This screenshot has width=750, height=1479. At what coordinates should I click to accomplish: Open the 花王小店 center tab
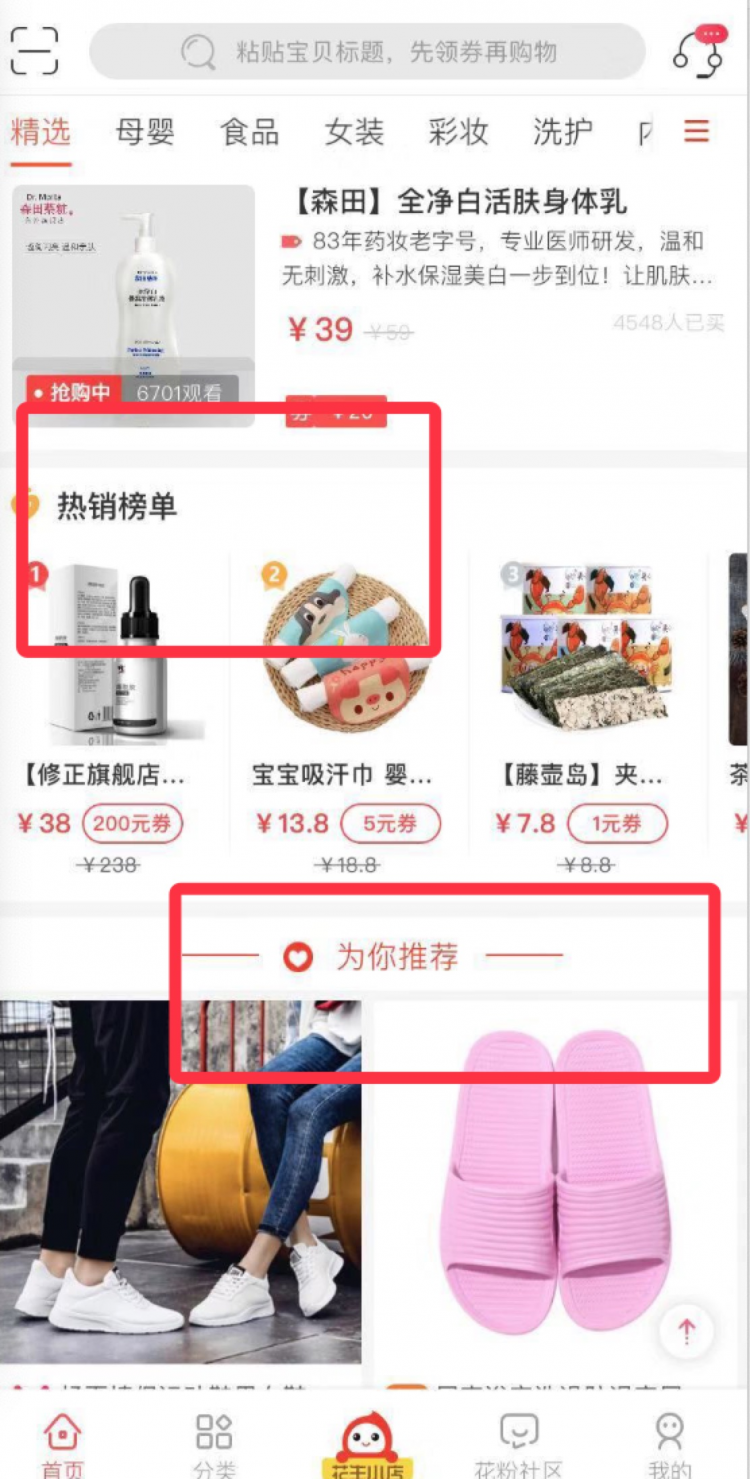[x=366, y=1445]
